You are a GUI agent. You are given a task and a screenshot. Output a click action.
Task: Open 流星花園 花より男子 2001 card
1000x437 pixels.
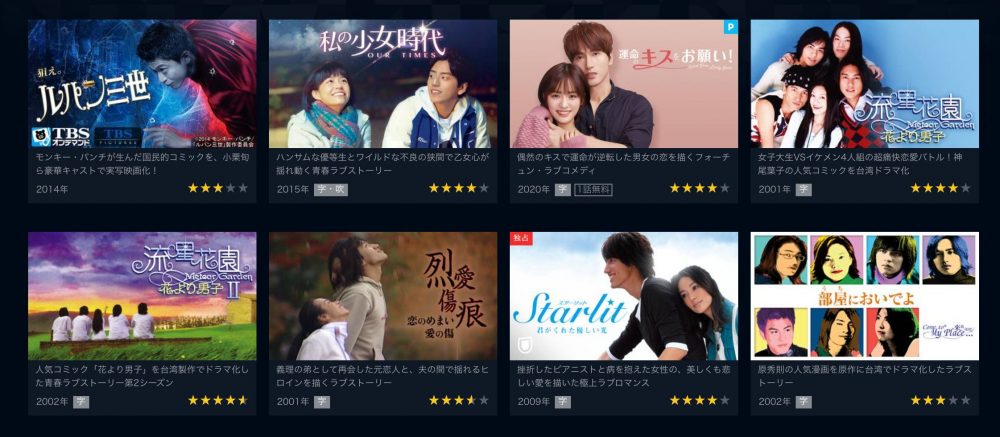pos(865,84)
